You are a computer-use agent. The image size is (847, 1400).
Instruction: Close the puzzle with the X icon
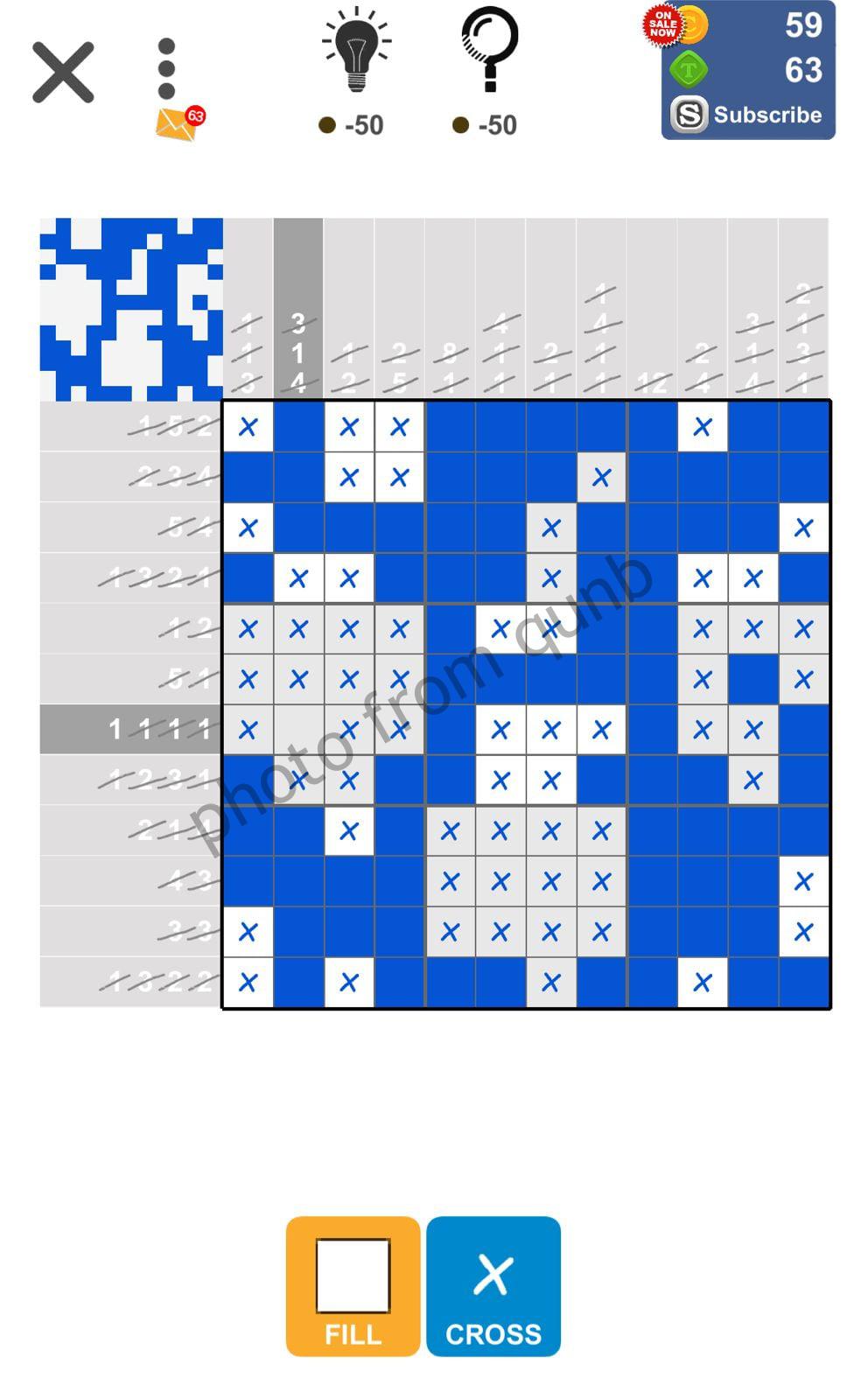pos(63,73)
